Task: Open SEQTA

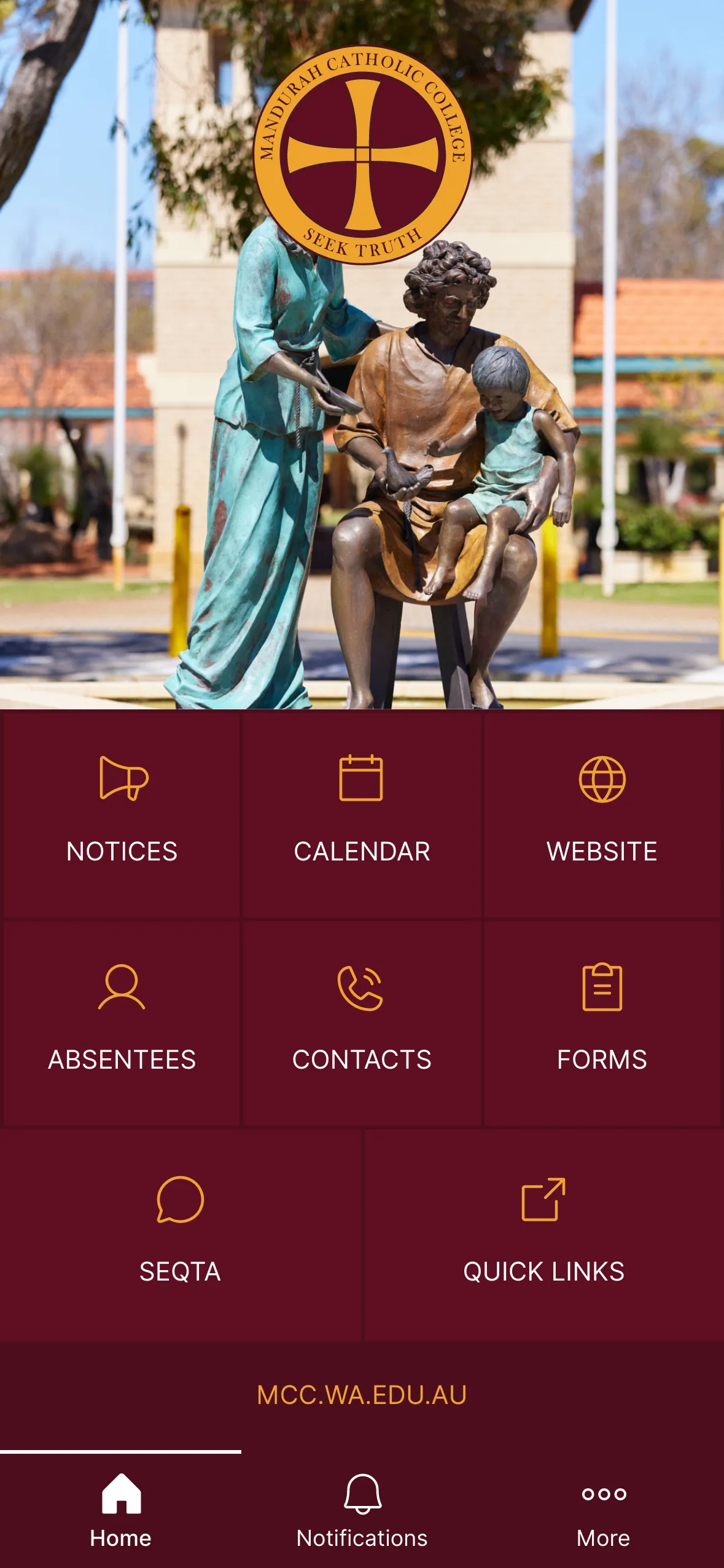Action: (x=181, y=1233)
